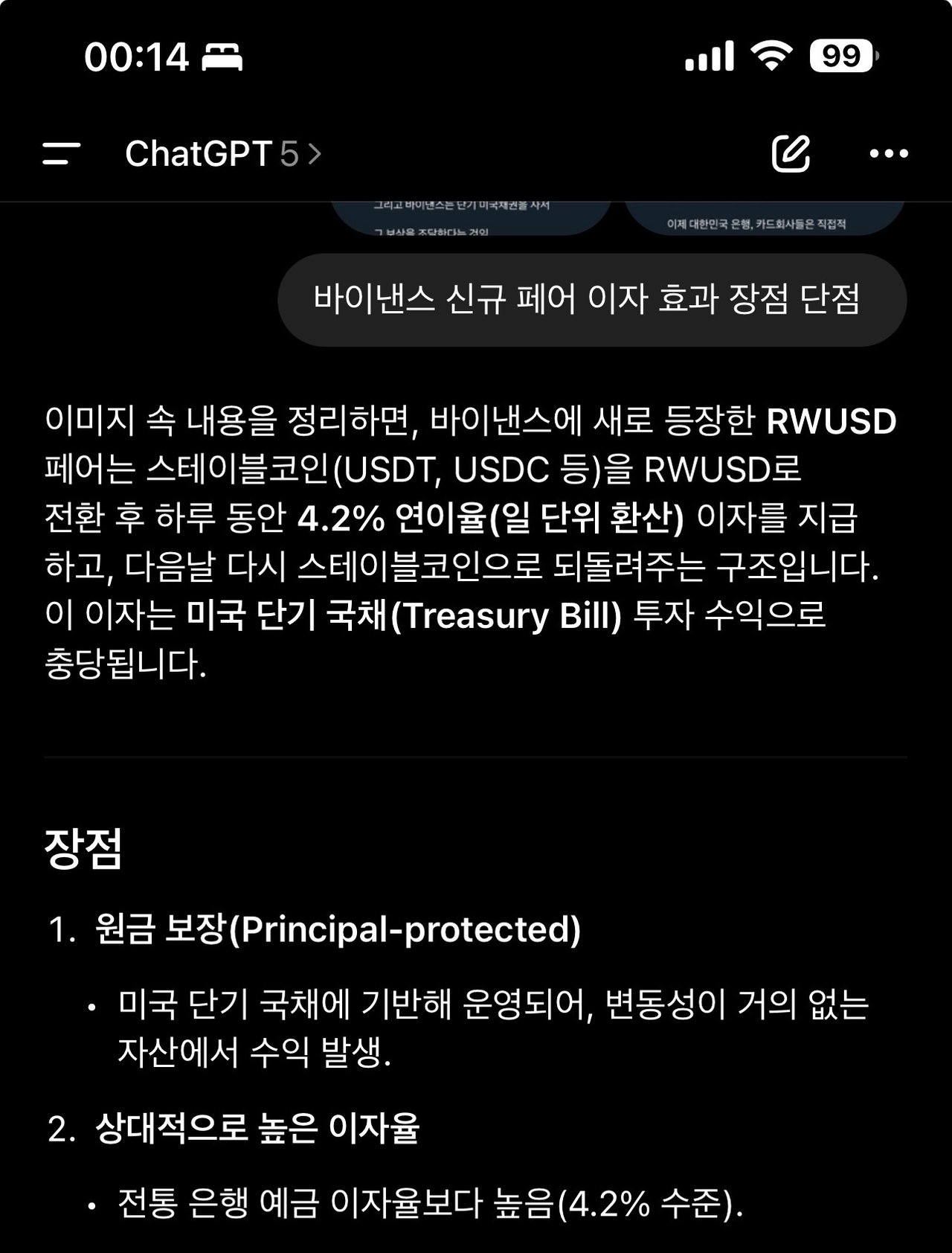This screenshot has height=1253, width=952.
Task: Open the ChatGPT 5 model selector chevron
Action: pyautogui.click(x=313, y=153)
